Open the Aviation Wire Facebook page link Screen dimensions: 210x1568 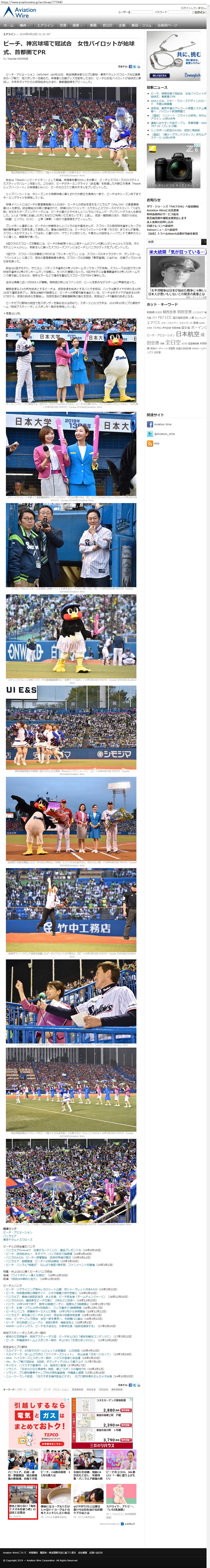click(162, 424)
